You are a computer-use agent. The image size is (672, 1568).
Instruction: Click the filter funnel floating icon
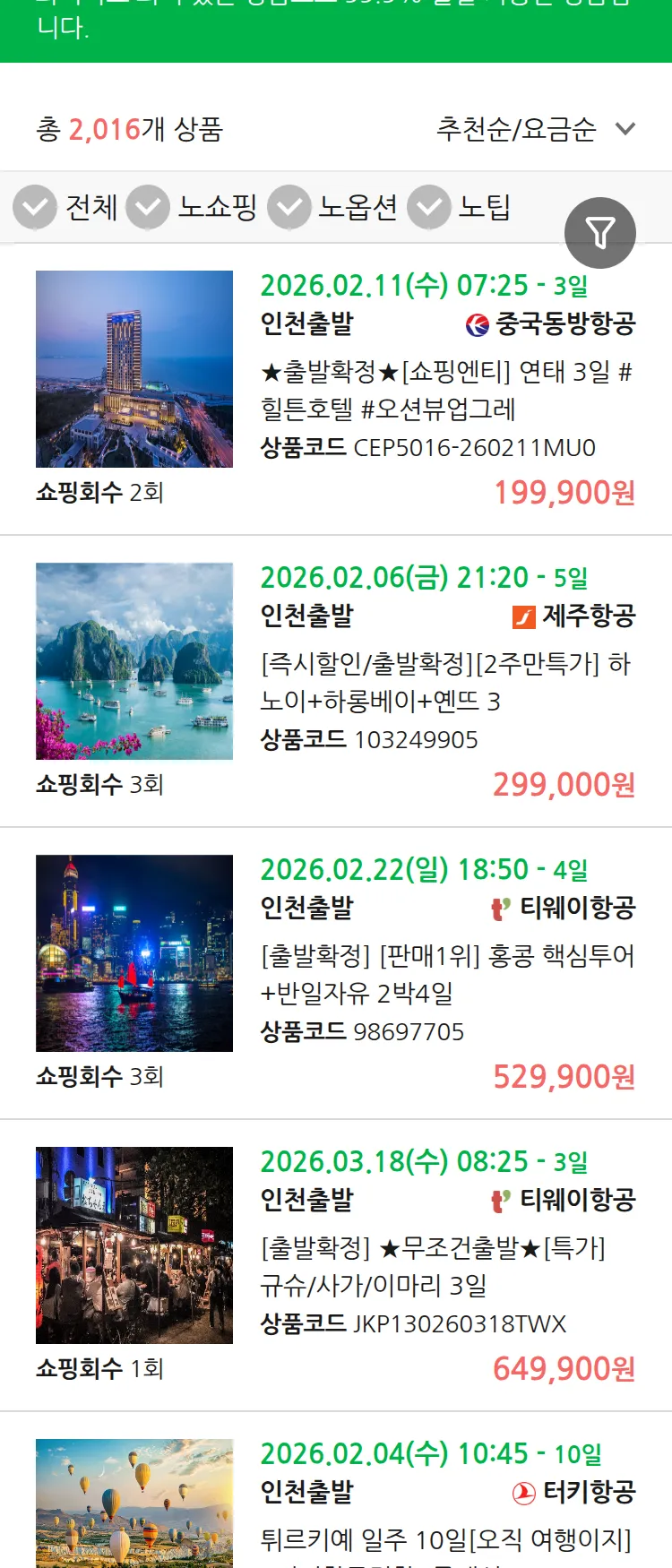tap(599, 233)
